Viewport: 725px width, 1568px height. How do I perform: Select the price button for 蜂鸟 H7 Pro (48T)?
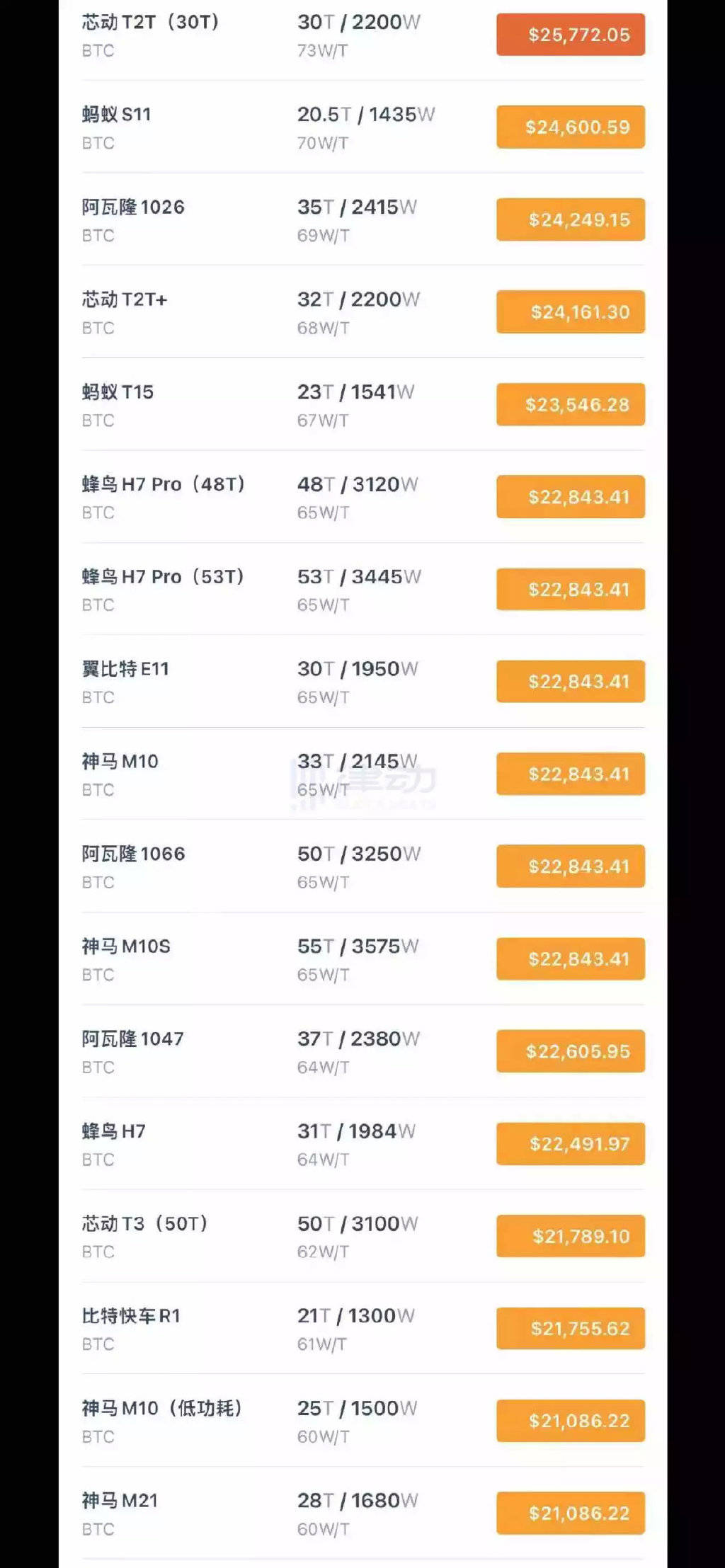[569, 498]
